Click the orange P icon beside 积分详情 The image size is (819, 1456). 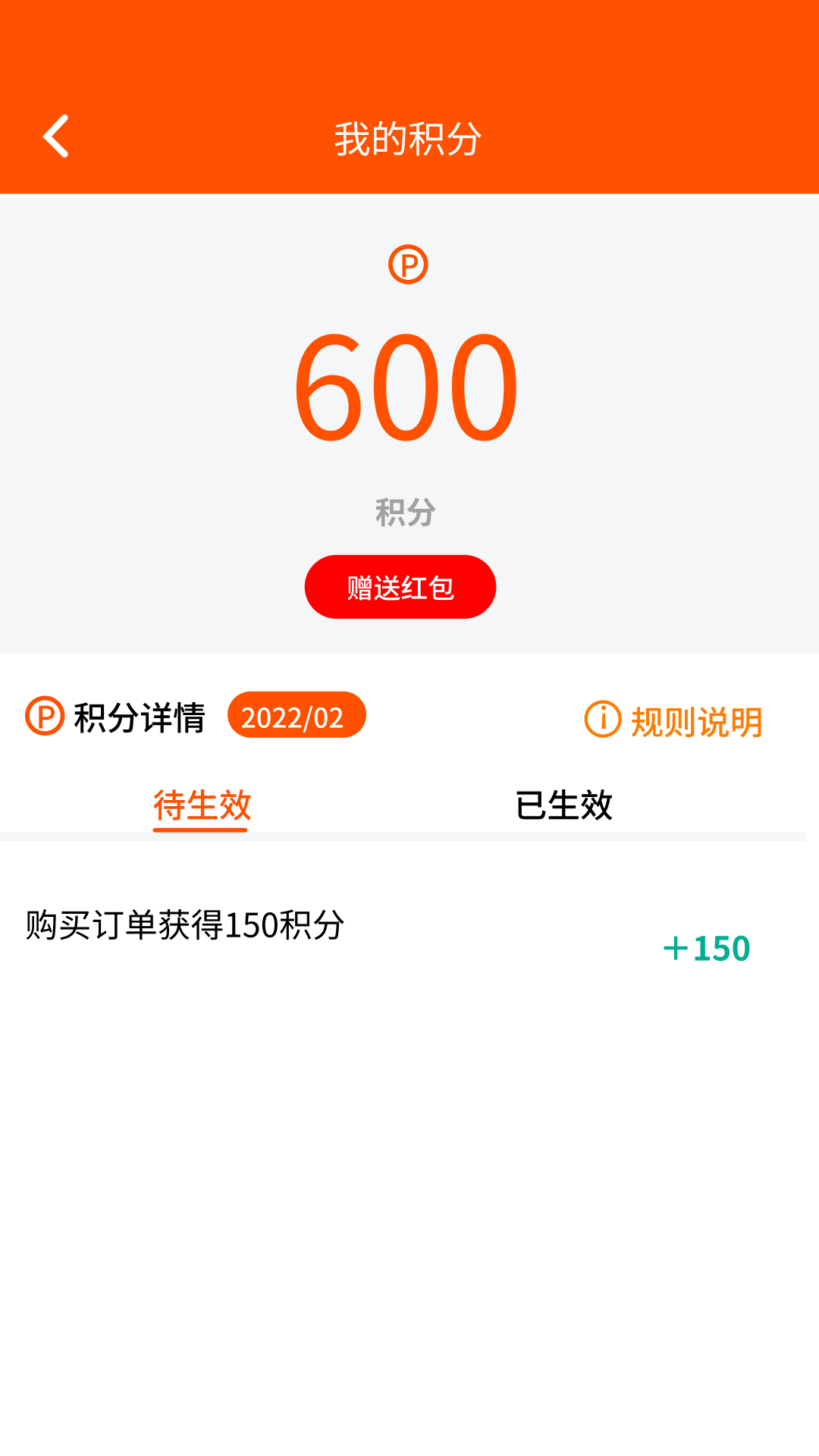coord(43,717)
